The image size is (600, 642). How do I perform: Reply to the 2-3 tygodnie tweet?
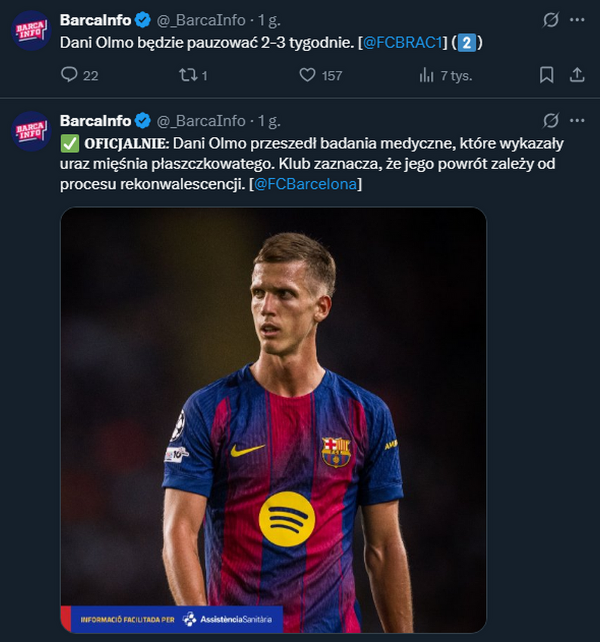(x=69, y=75)
